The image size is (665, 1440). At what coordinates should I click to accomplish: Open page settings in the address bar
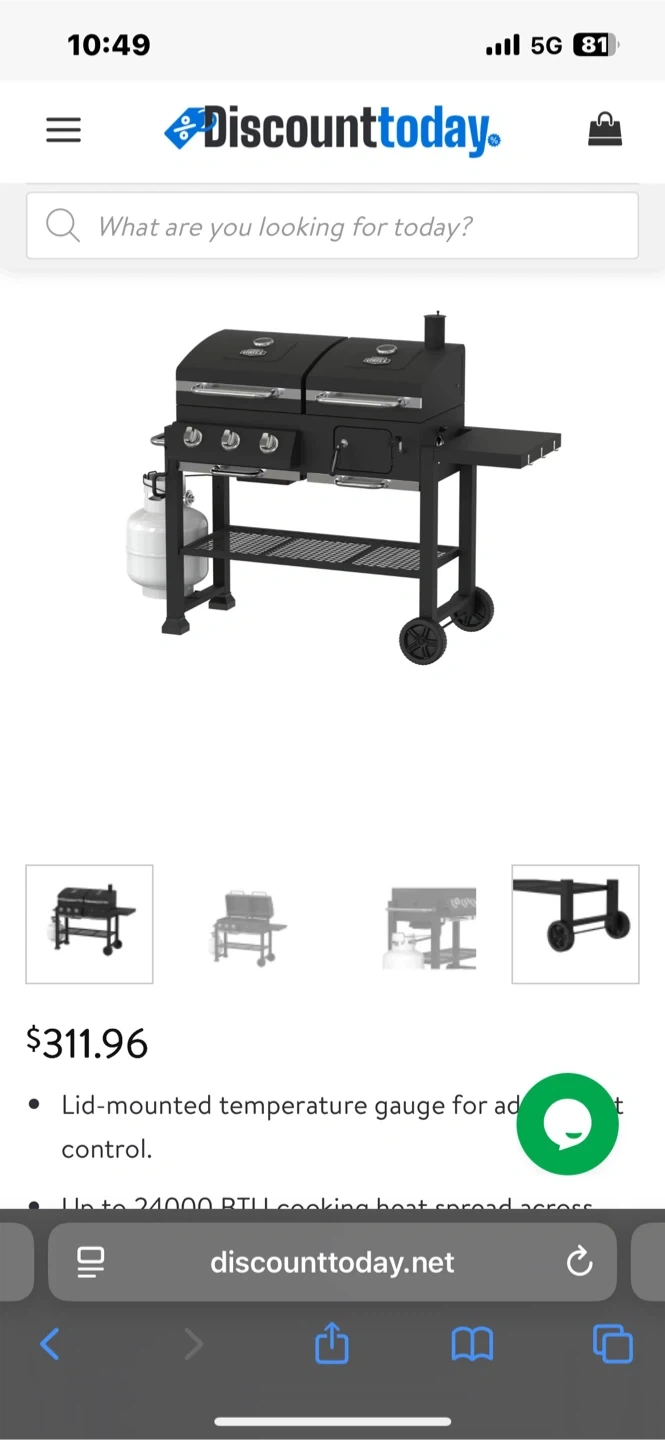pos(91,1262)
